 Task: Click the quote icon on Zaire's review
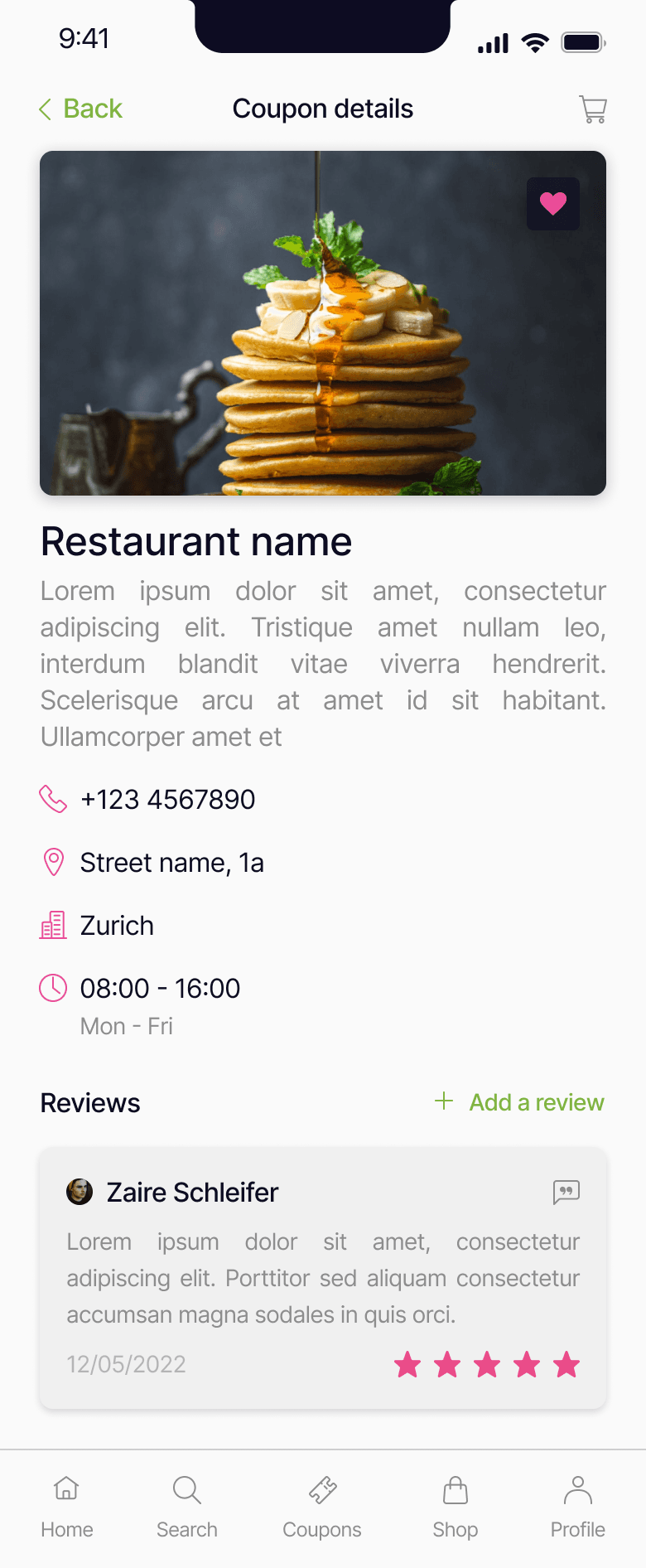pos(566,1192)
